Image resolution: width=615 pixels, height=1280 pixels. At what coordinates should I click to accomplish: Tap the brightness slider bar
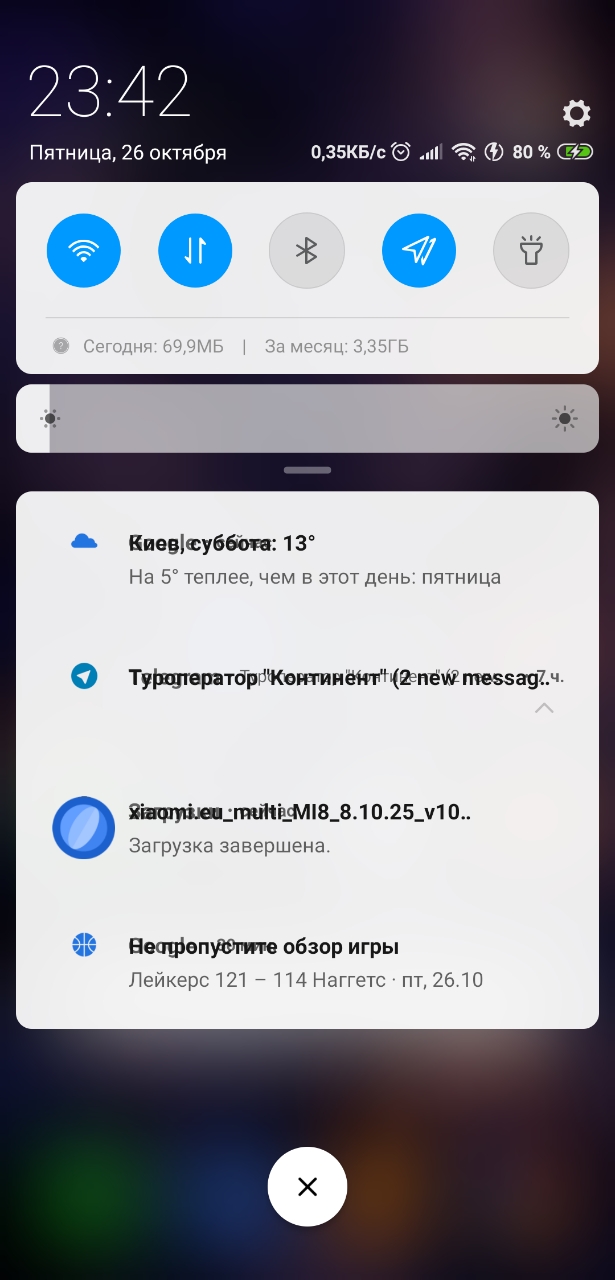tap(307, 419)
